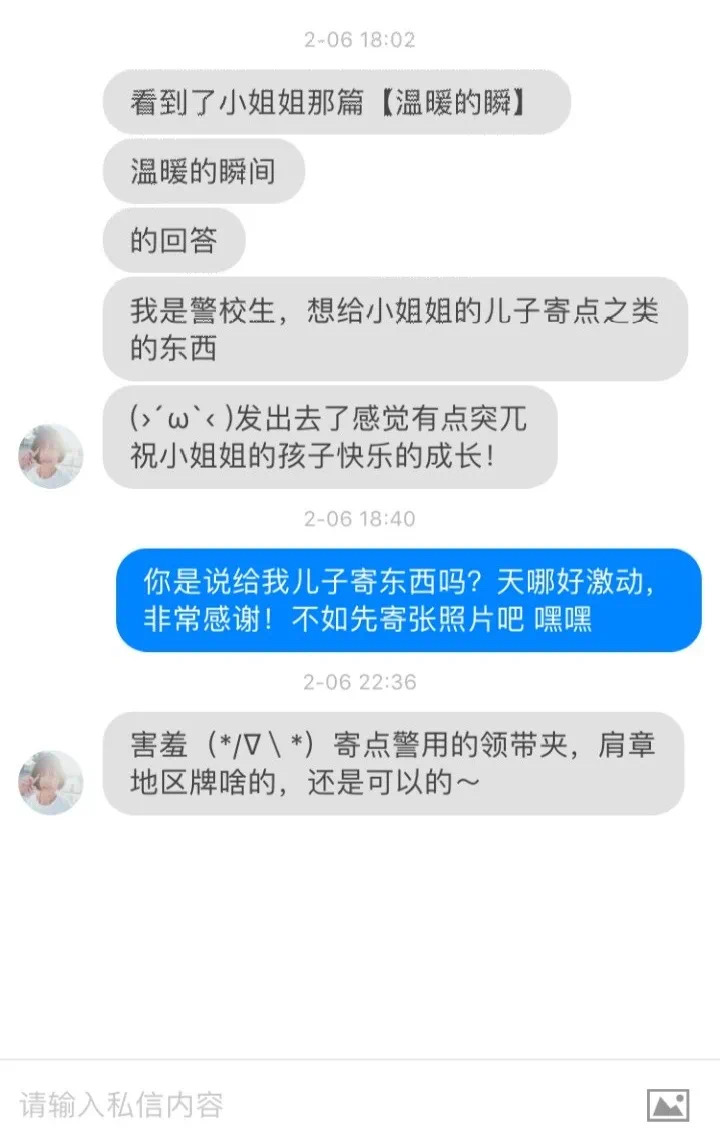
Task: Open sender's avatar beside 祝小姐姐的孩子 message
Action: (50, 456)
